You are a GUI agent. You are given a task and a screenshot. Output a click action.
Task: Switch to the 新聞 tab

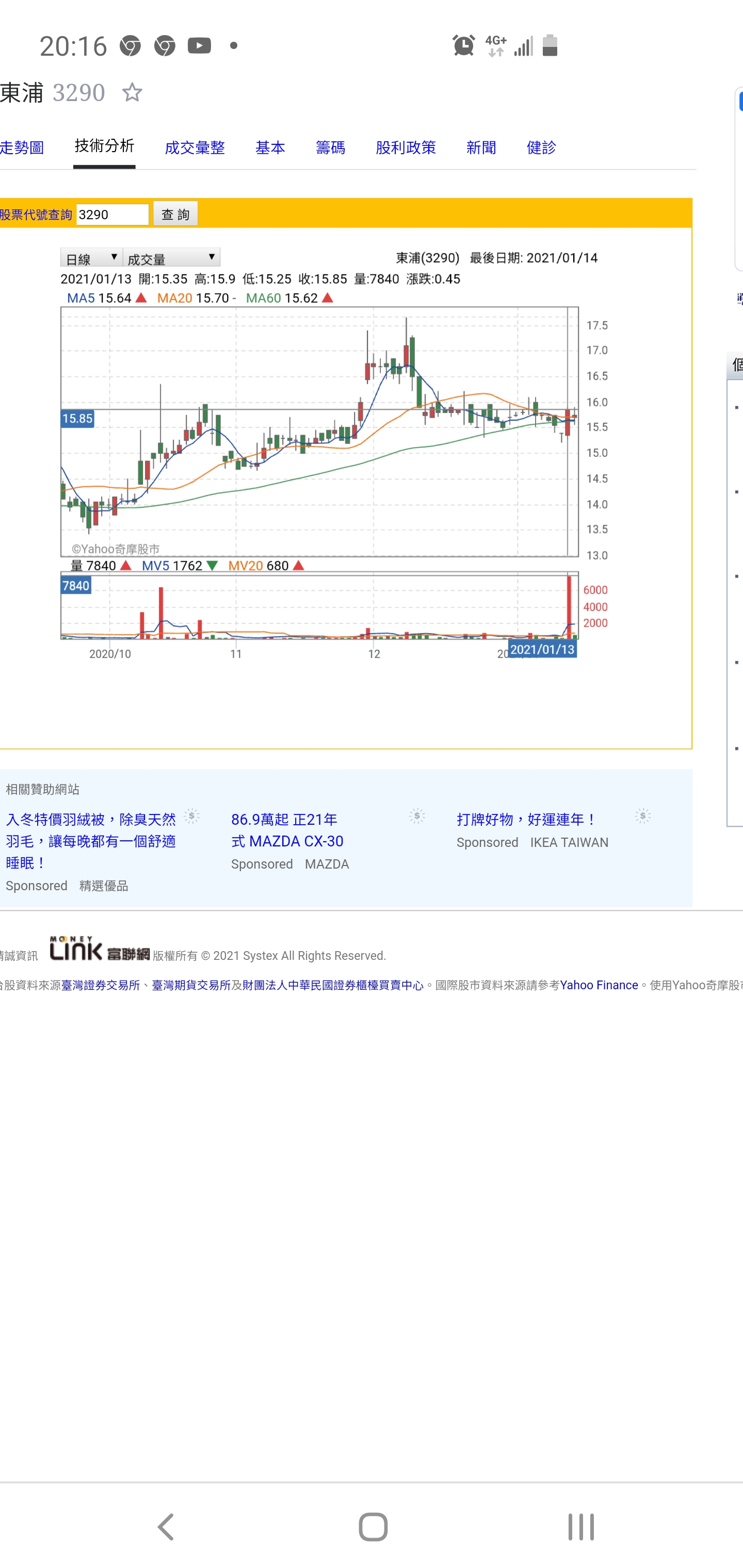pos(481,148)
